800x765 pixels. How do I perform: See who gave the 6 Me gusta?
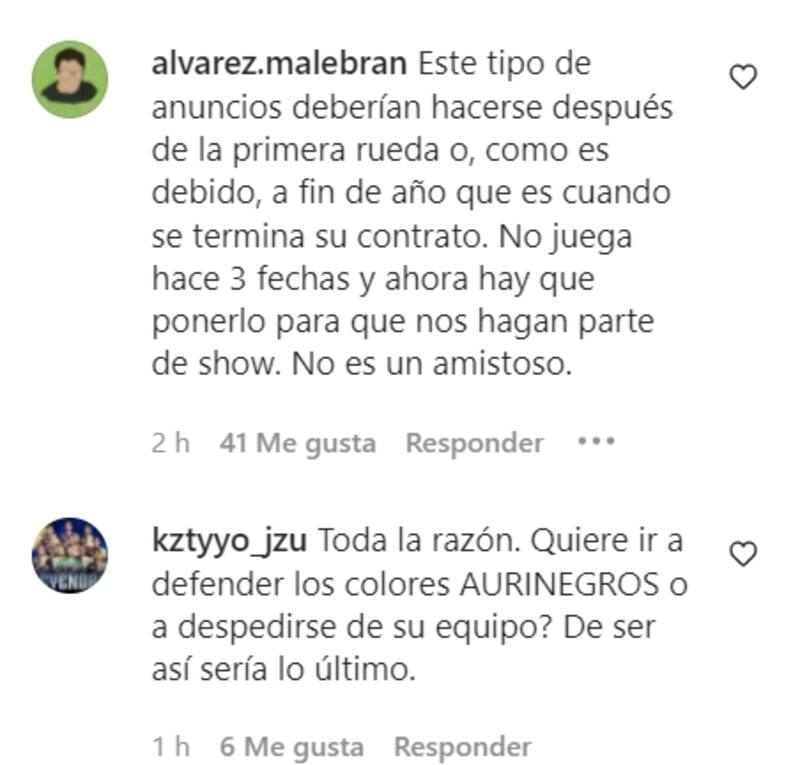(x=291, y=746)
